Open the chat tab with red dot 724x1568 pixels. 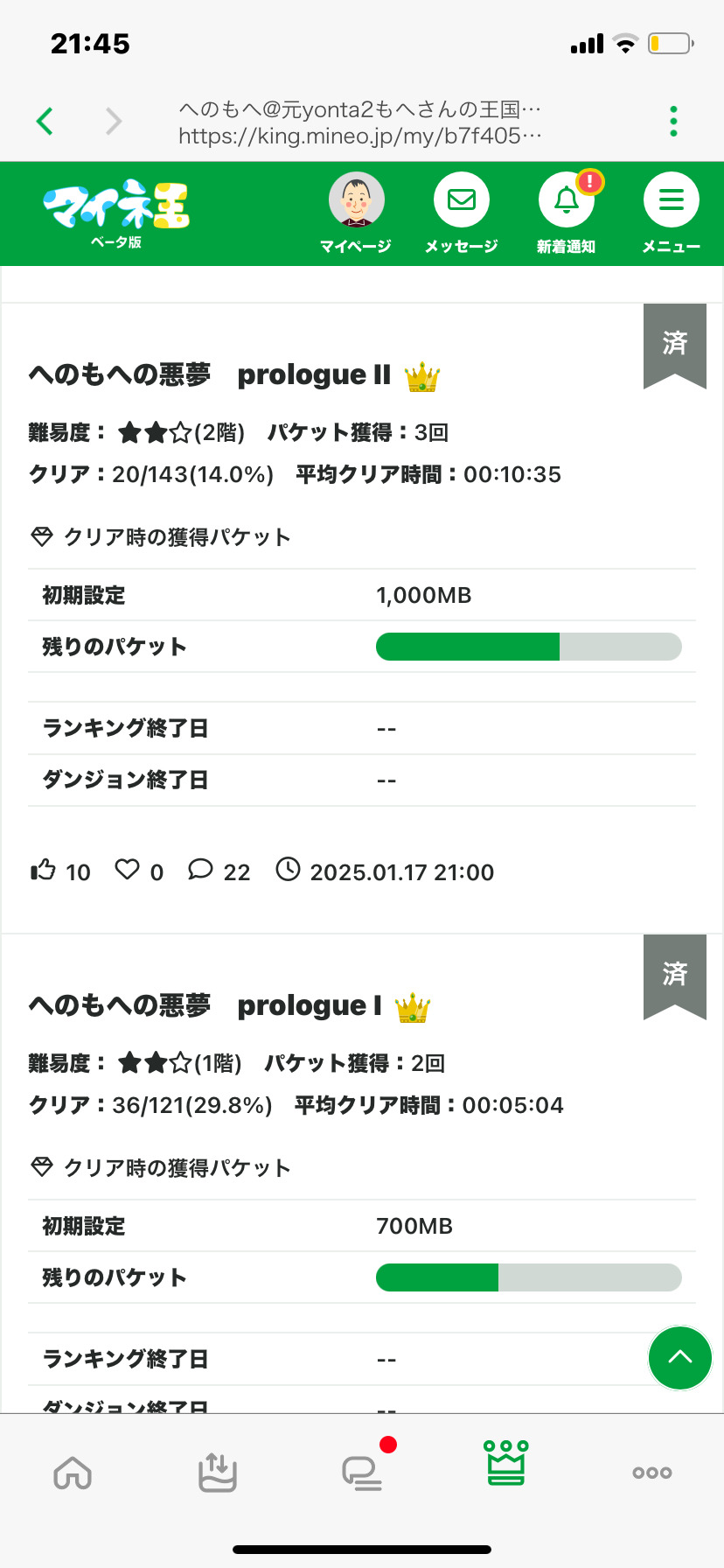coord(362,1472)
